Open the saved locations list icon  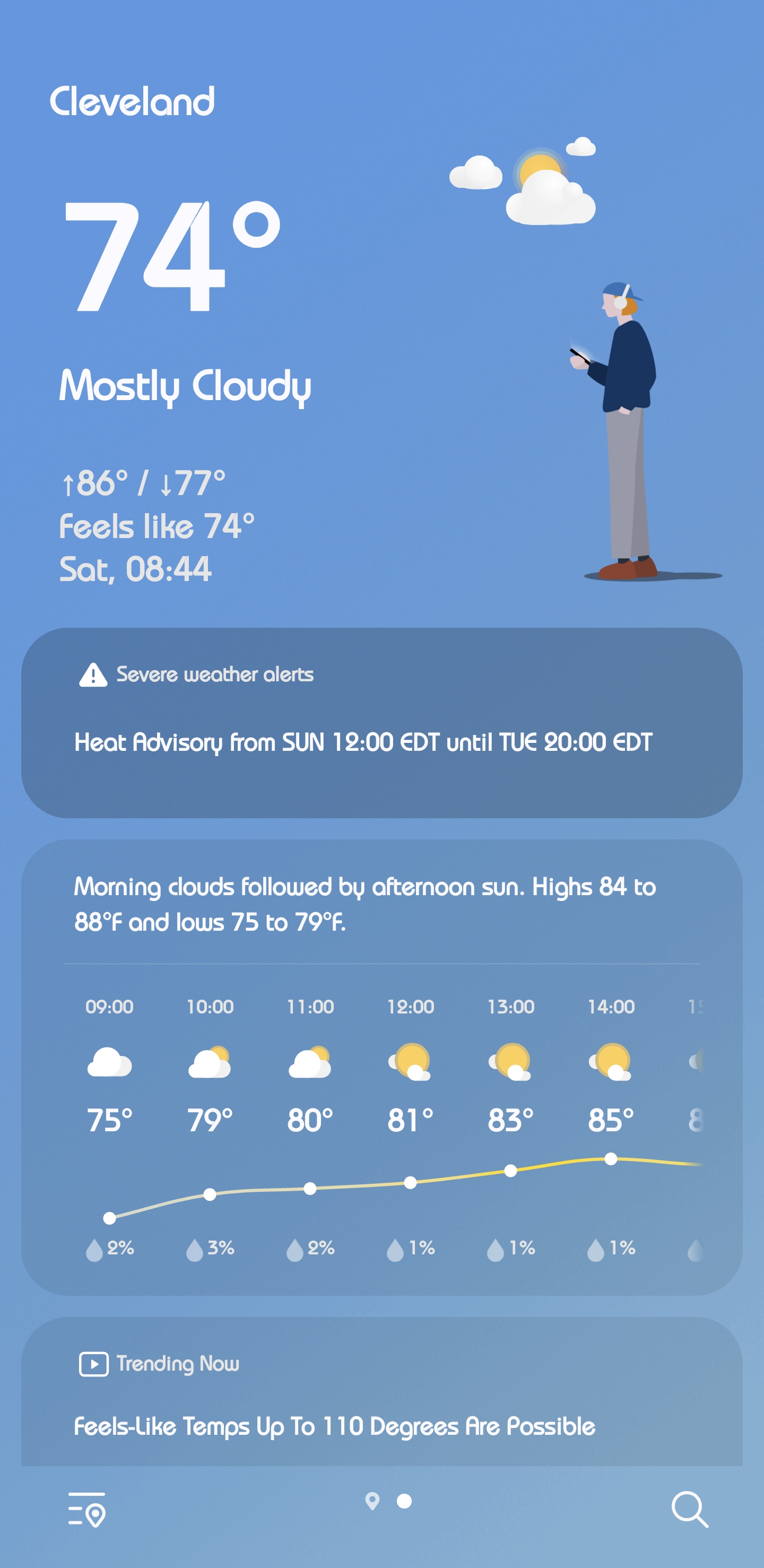86,1509
